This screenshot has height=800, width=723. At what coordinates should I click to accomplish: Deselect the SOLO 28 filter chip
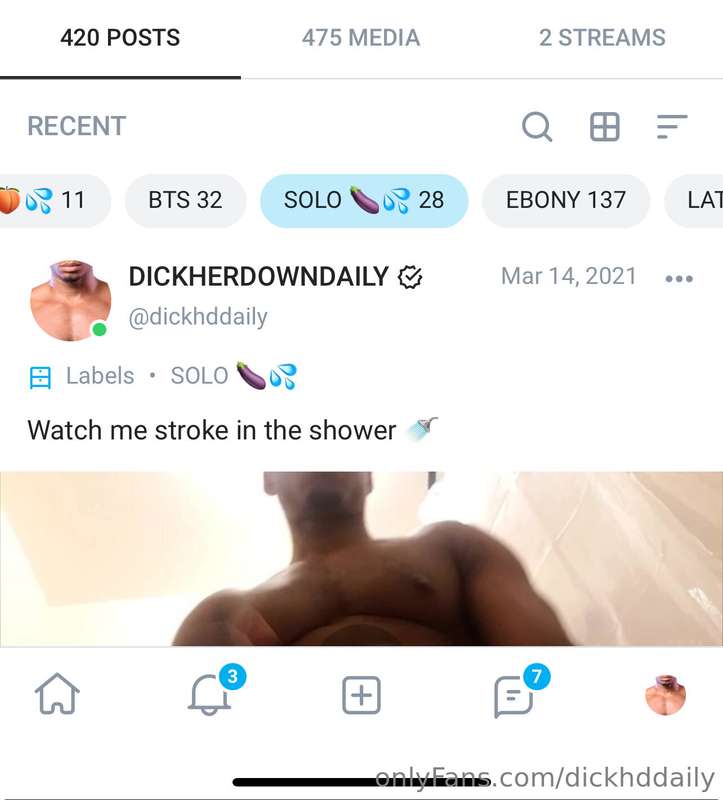pos(363,200)
